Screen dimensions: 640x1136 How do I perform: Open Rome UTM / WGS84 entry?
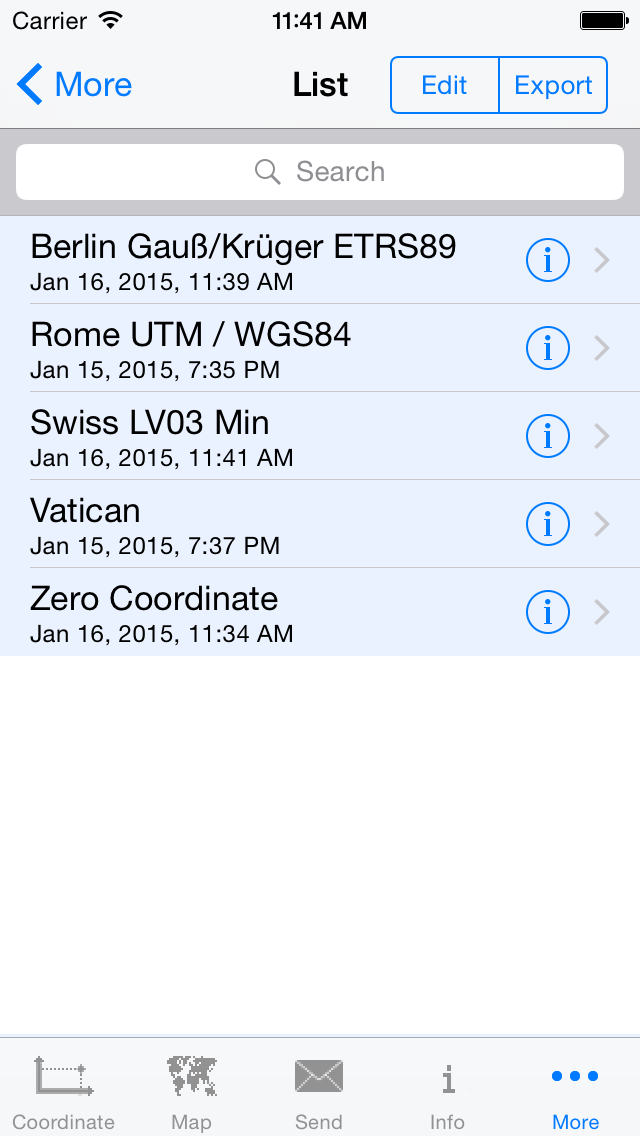click(x=260, y=348)
